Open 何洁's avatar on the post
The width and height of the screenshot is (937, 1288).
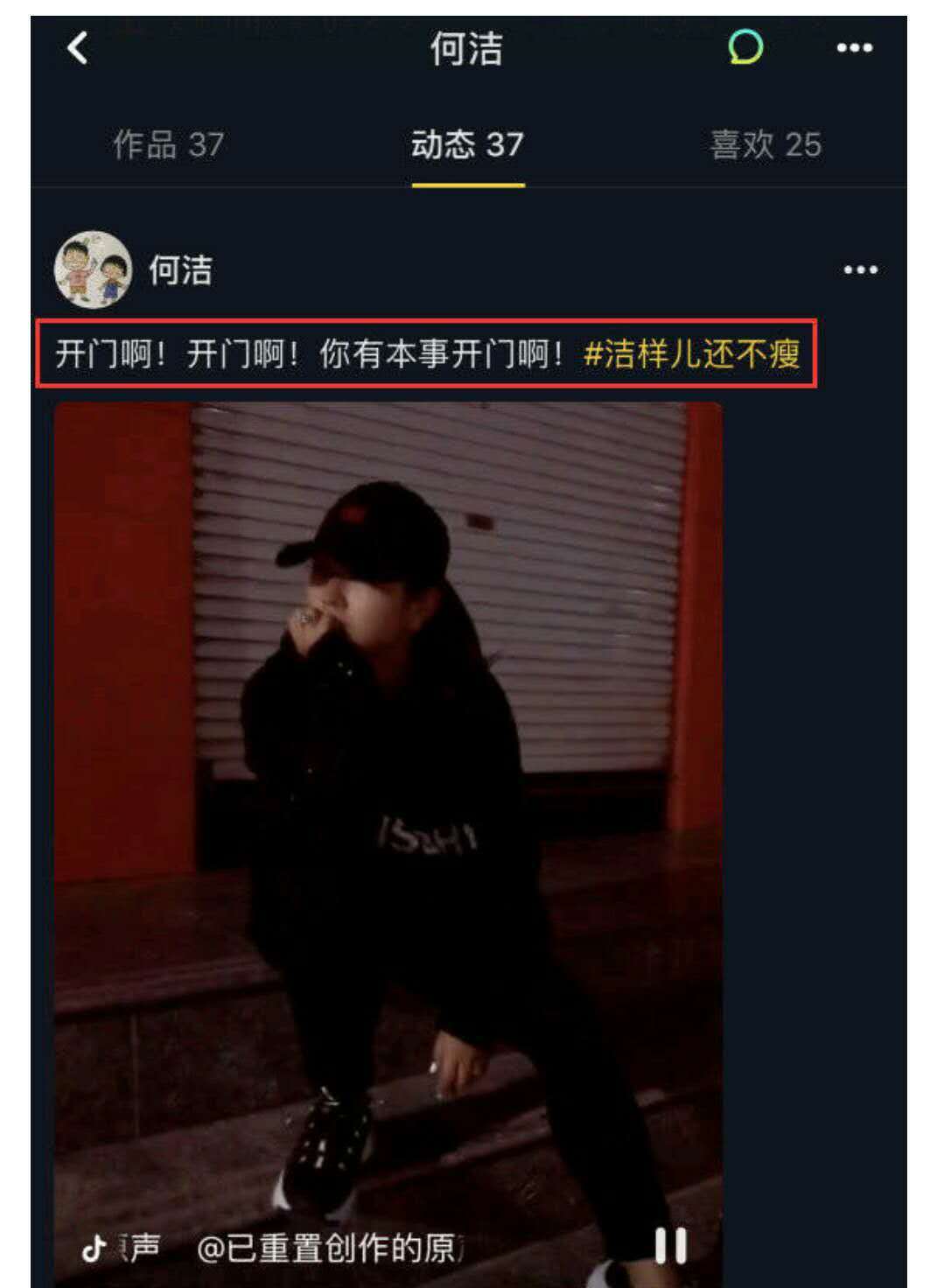92,269
